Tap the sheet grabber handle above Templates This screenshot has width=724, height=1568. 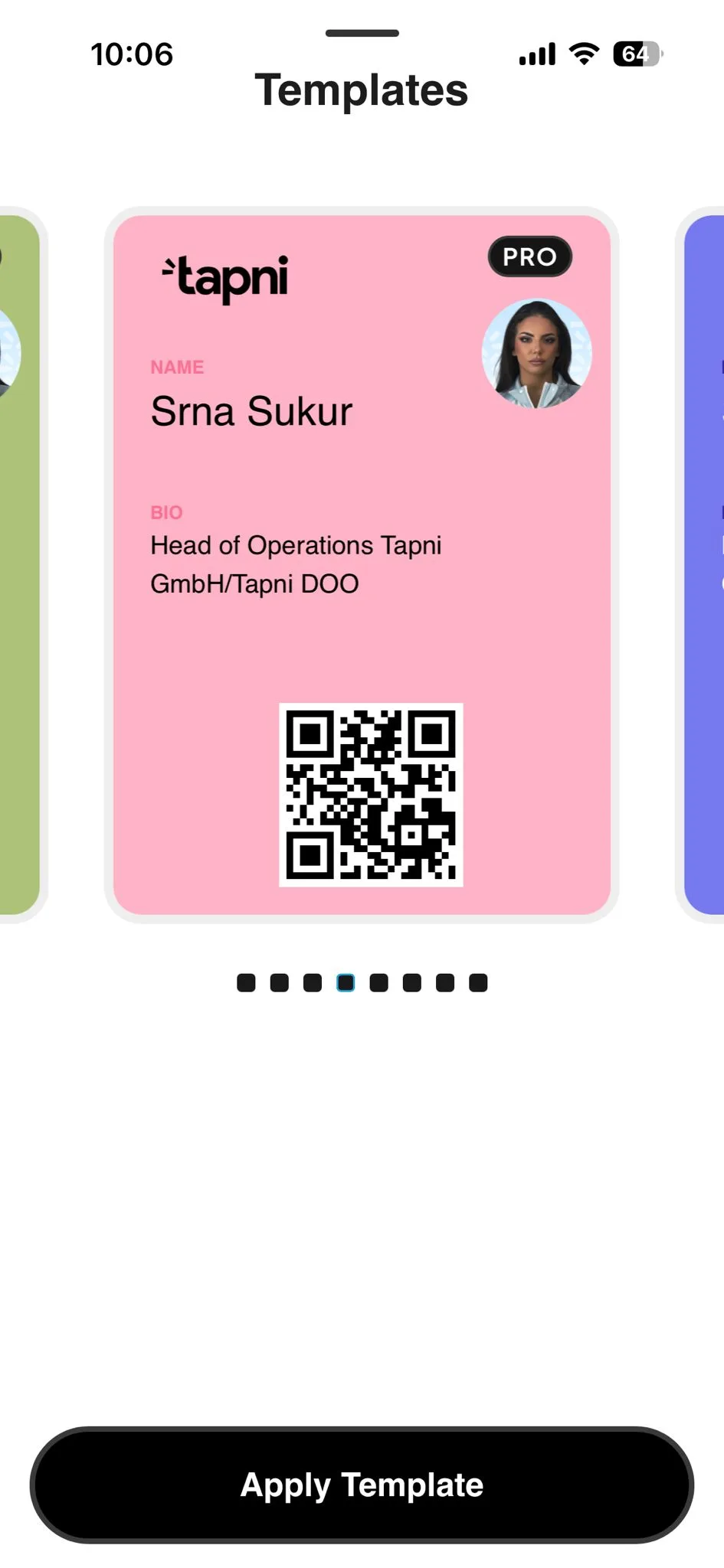tap(362, 33)
